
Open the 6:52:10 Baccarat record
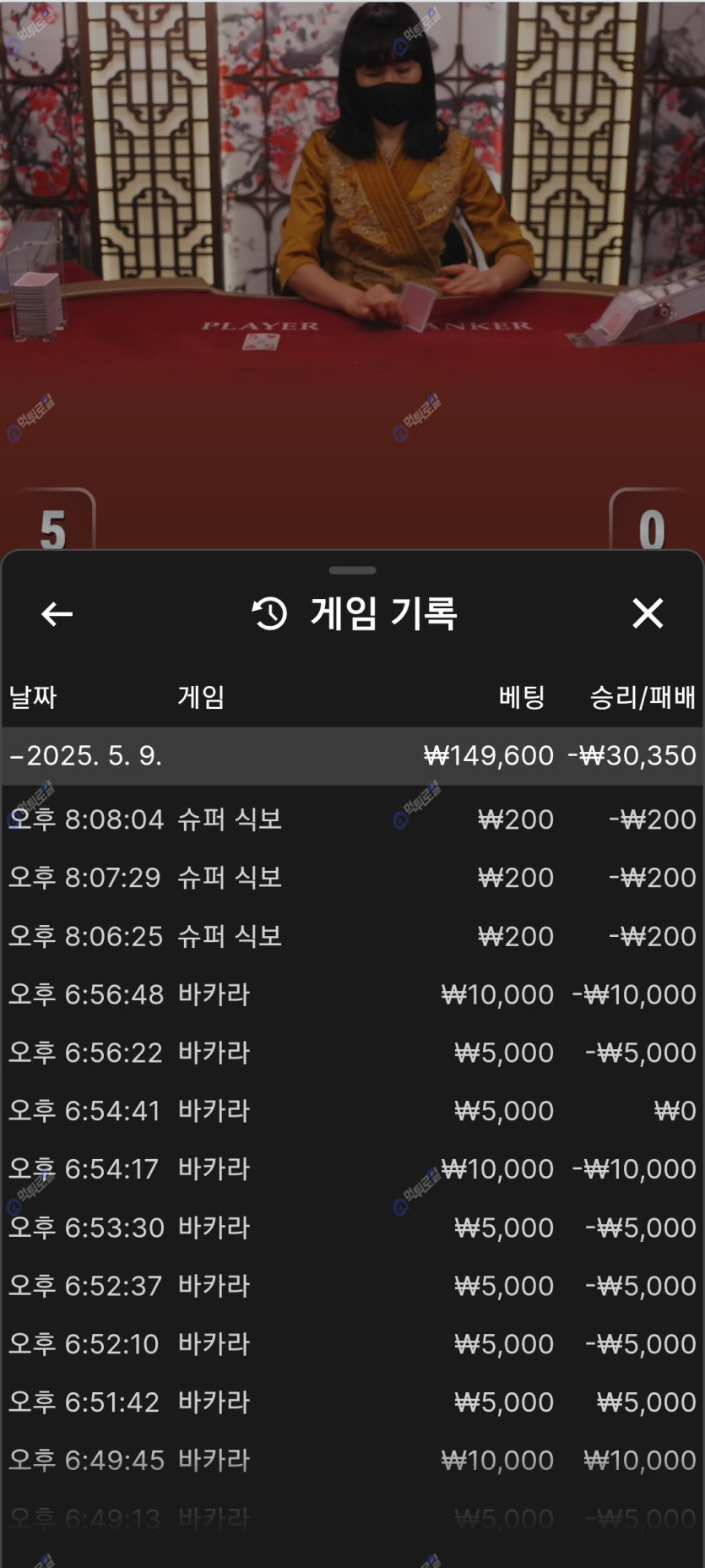tap(352, 1343)
